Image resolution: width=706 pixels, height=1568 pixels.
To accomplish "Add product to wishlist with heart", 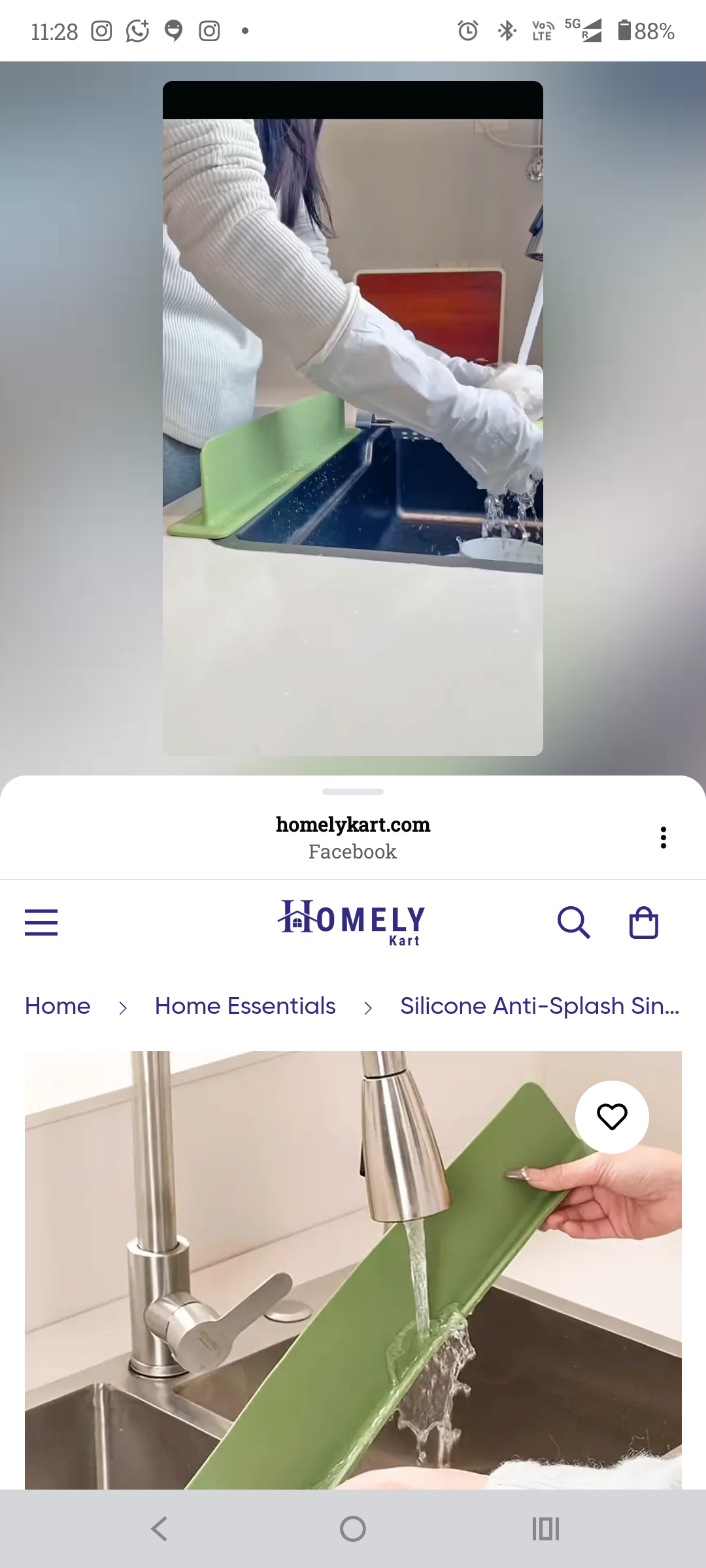I will pos(612,1117).
